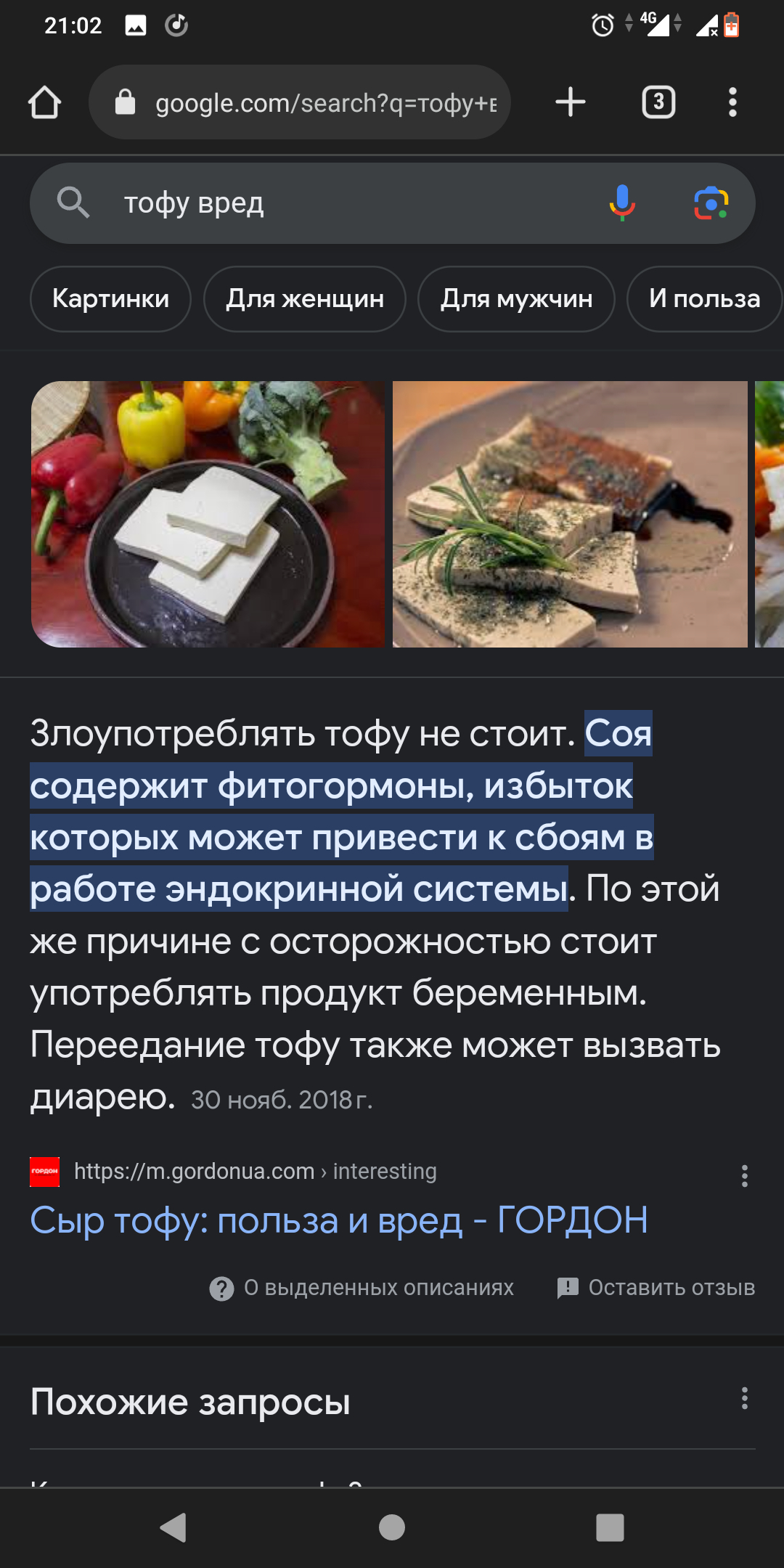Select the «Для женщин» chip
The image size is (784, 1568).
pyautogui.click(x=305, y=299)
